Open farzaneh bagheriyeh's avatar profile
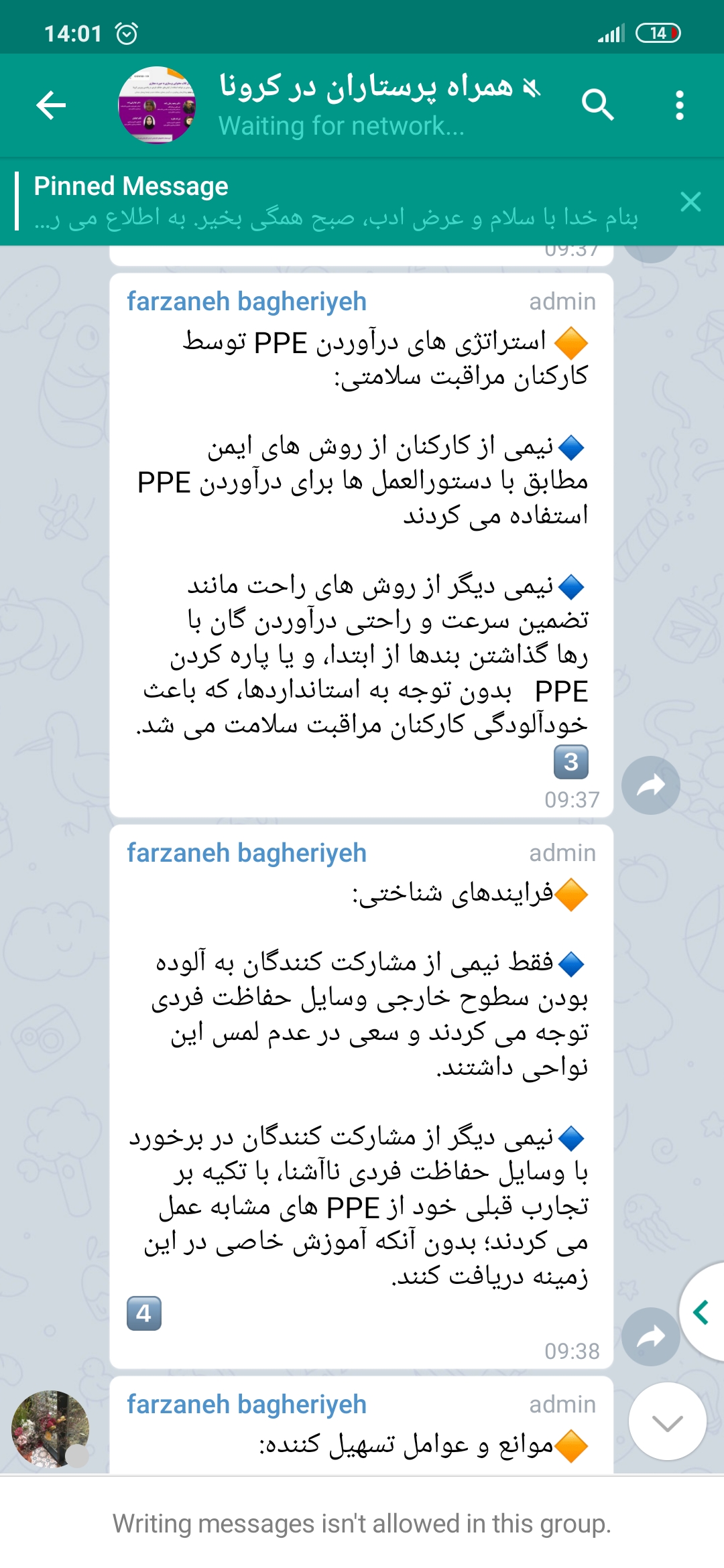Screen dimensions: 724x1568 click(x=50, y=1429)
